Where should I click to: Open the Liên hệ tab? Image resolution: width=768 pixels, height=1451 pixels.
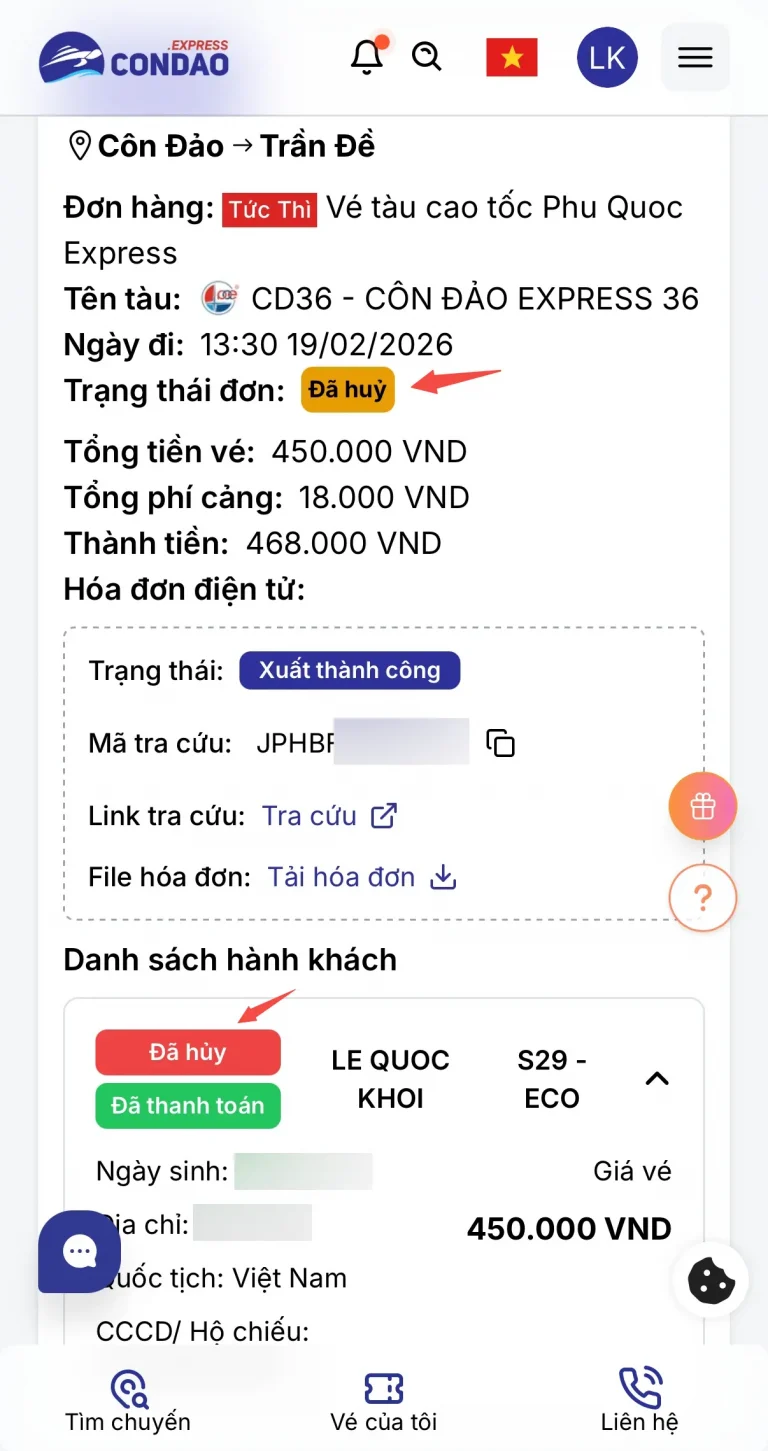point(638,1398)
